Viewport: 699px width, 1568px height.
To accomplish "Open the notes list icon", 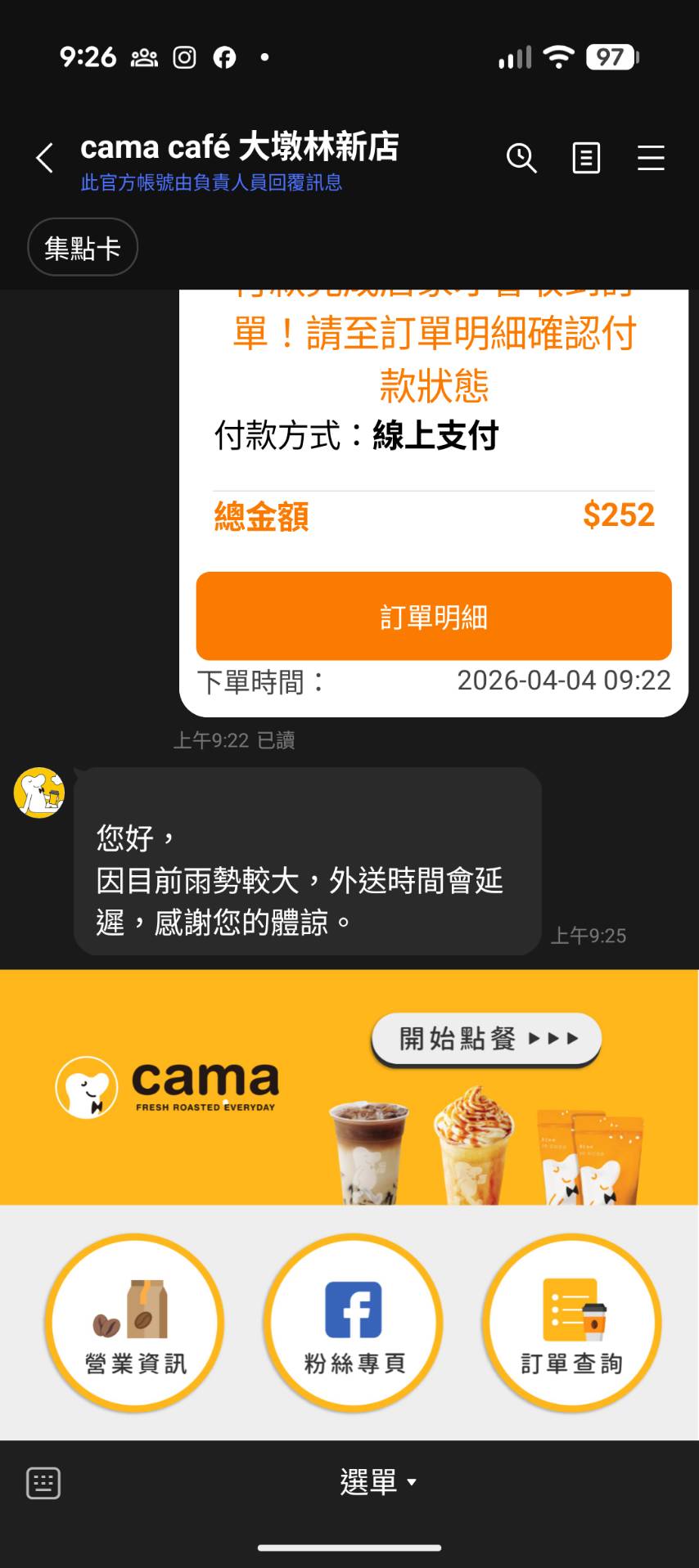I will (x=586, y=158).
